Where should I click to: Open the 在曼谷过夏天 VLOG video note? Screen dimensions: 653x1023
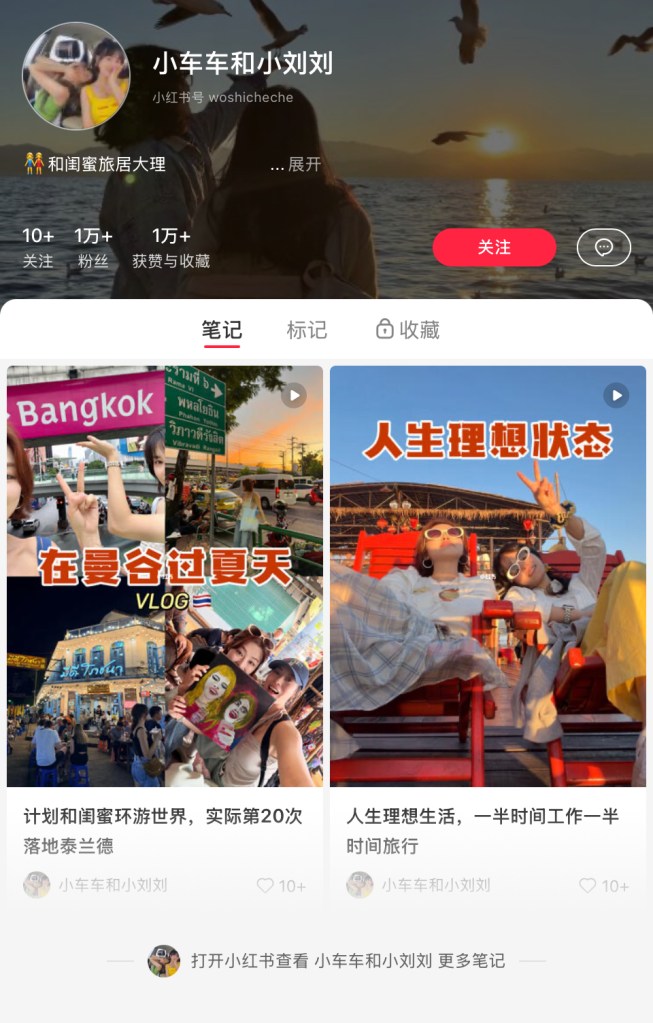click(x=165, y=576)
